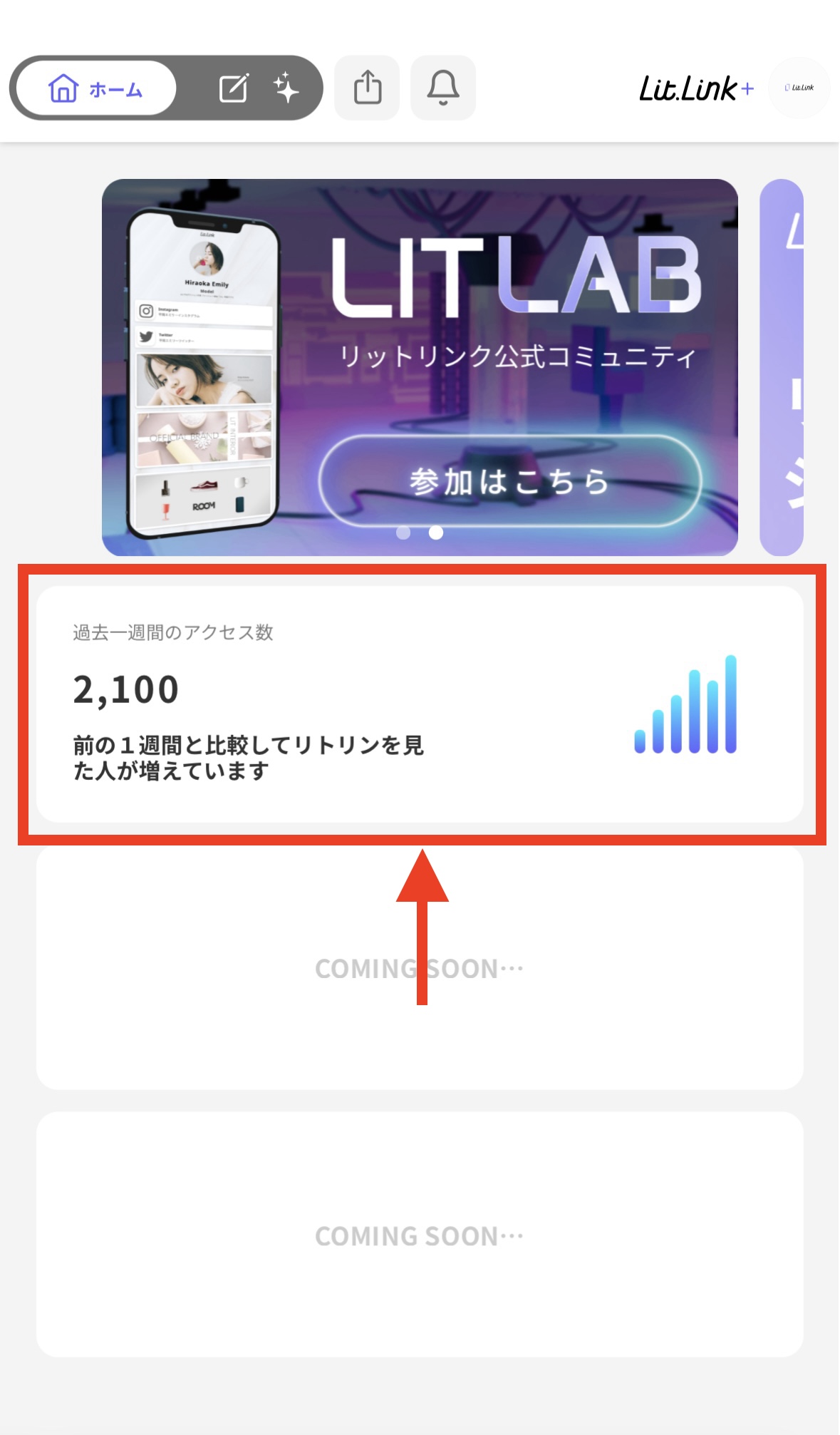
Task: Tap the share icon
Action: pyautogui.click(x=368, y=88)
